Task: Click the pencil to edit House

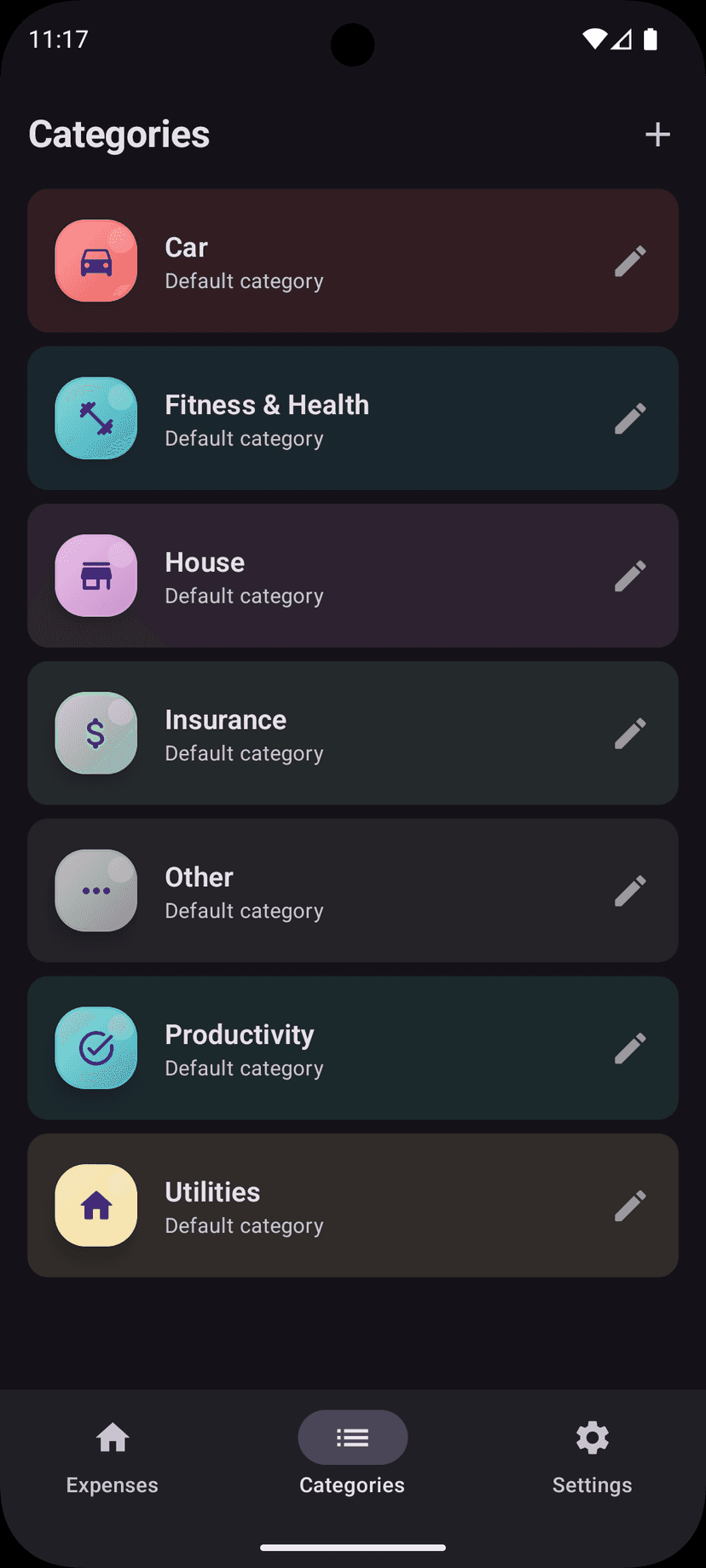Action: coord(629,575)
